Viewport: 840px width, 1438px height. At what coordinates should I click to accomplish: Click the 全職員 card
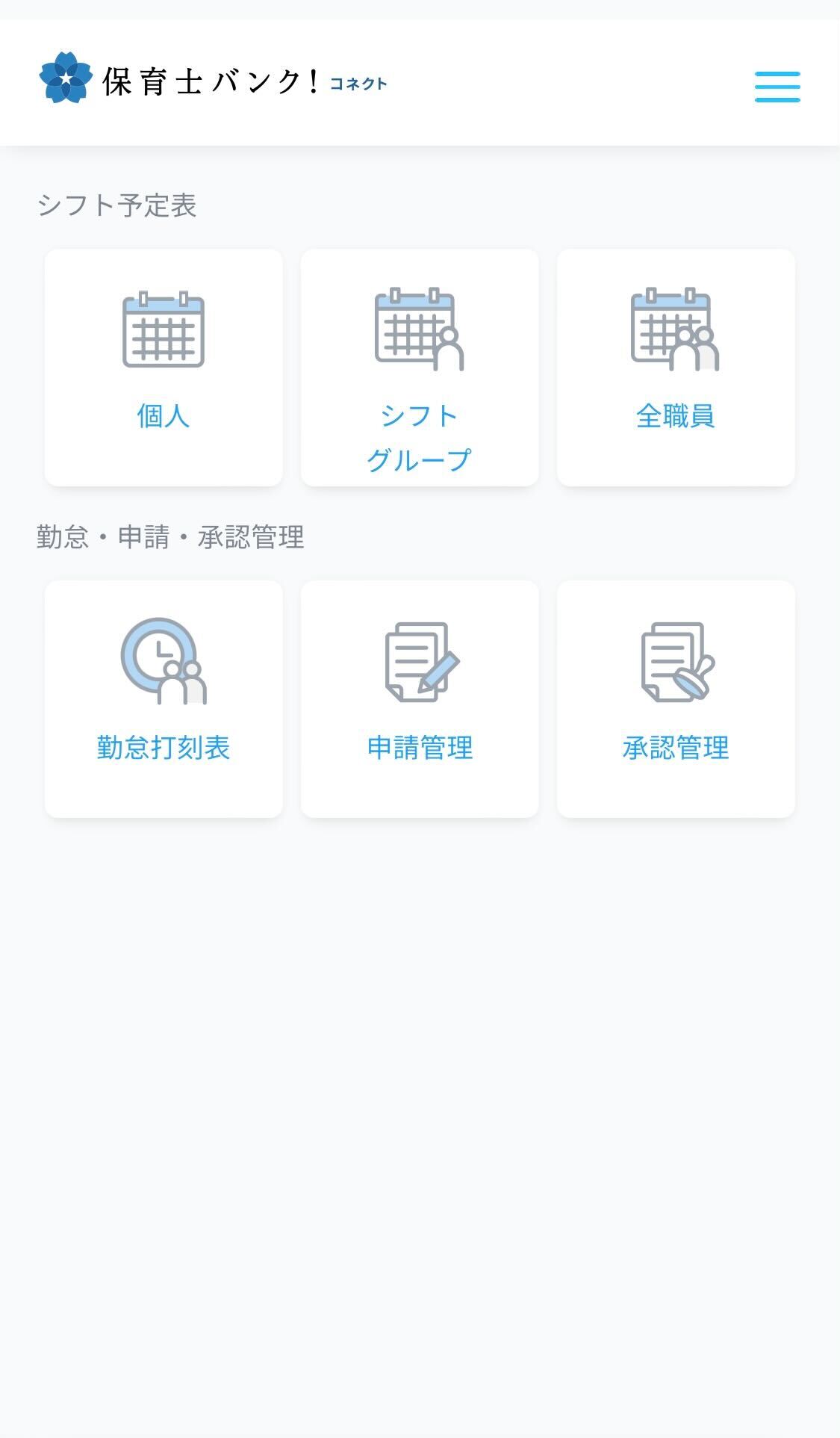(676, 368)
